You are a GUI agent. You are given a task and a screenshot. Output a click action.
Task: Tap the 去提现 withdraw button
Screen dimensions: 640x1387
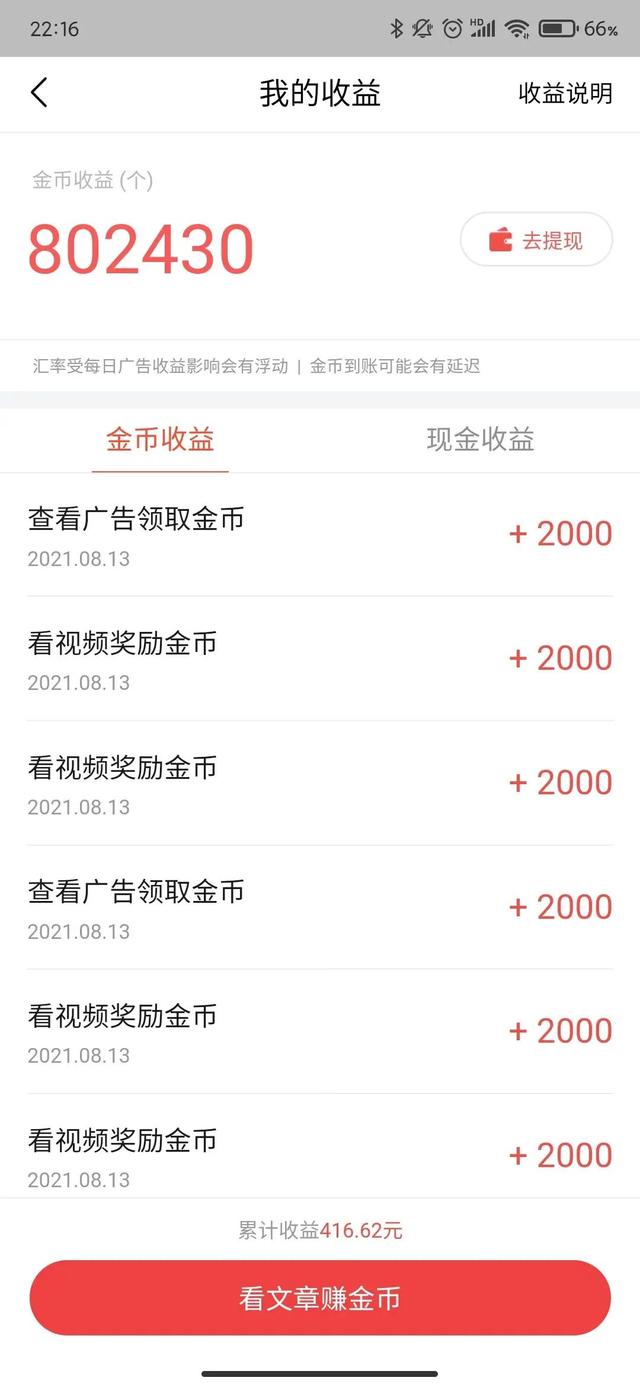coord(536,240)
